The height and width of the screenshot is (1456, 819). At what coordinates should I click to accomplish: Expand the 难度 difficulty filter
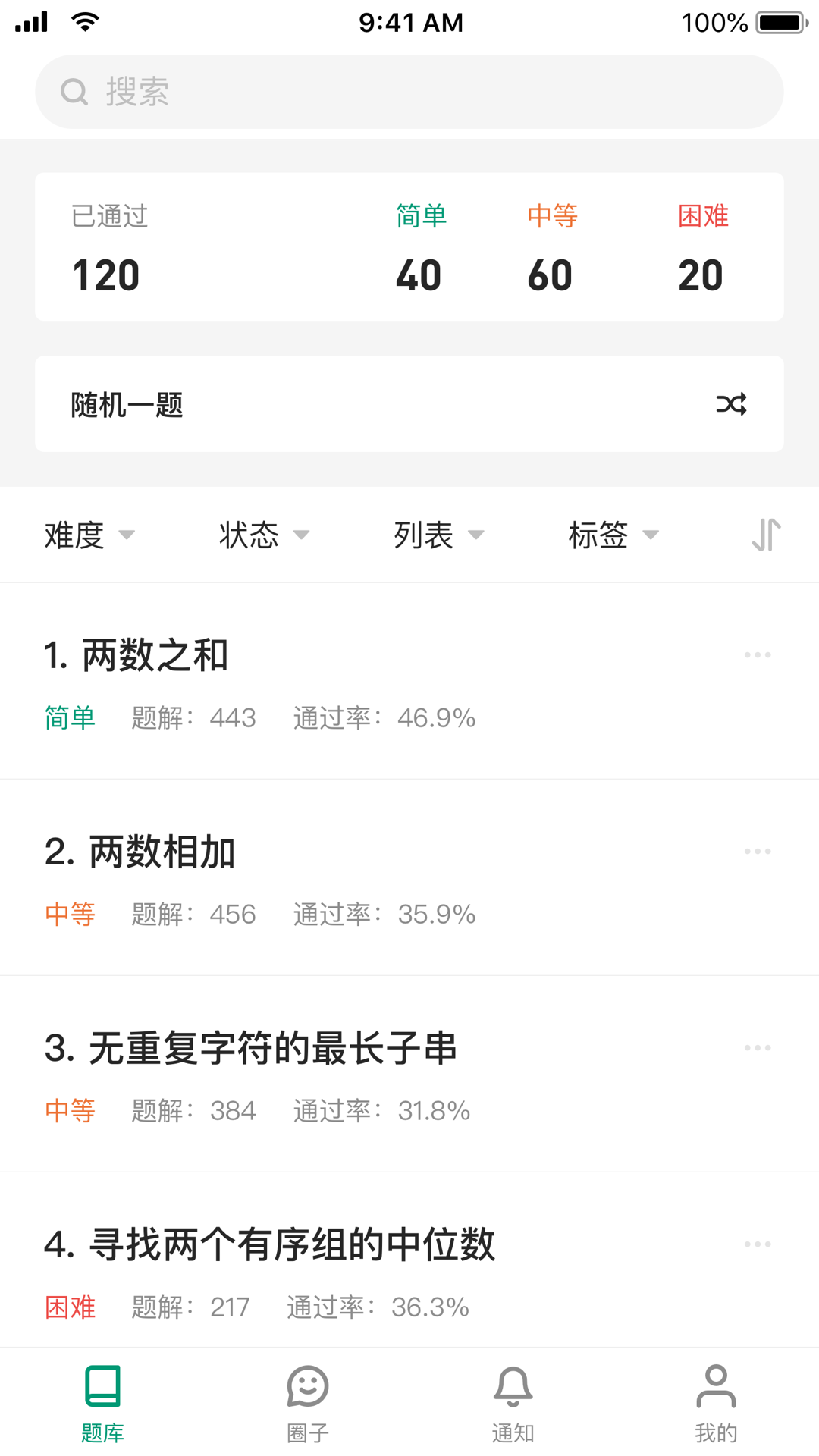tap(89, 535)
